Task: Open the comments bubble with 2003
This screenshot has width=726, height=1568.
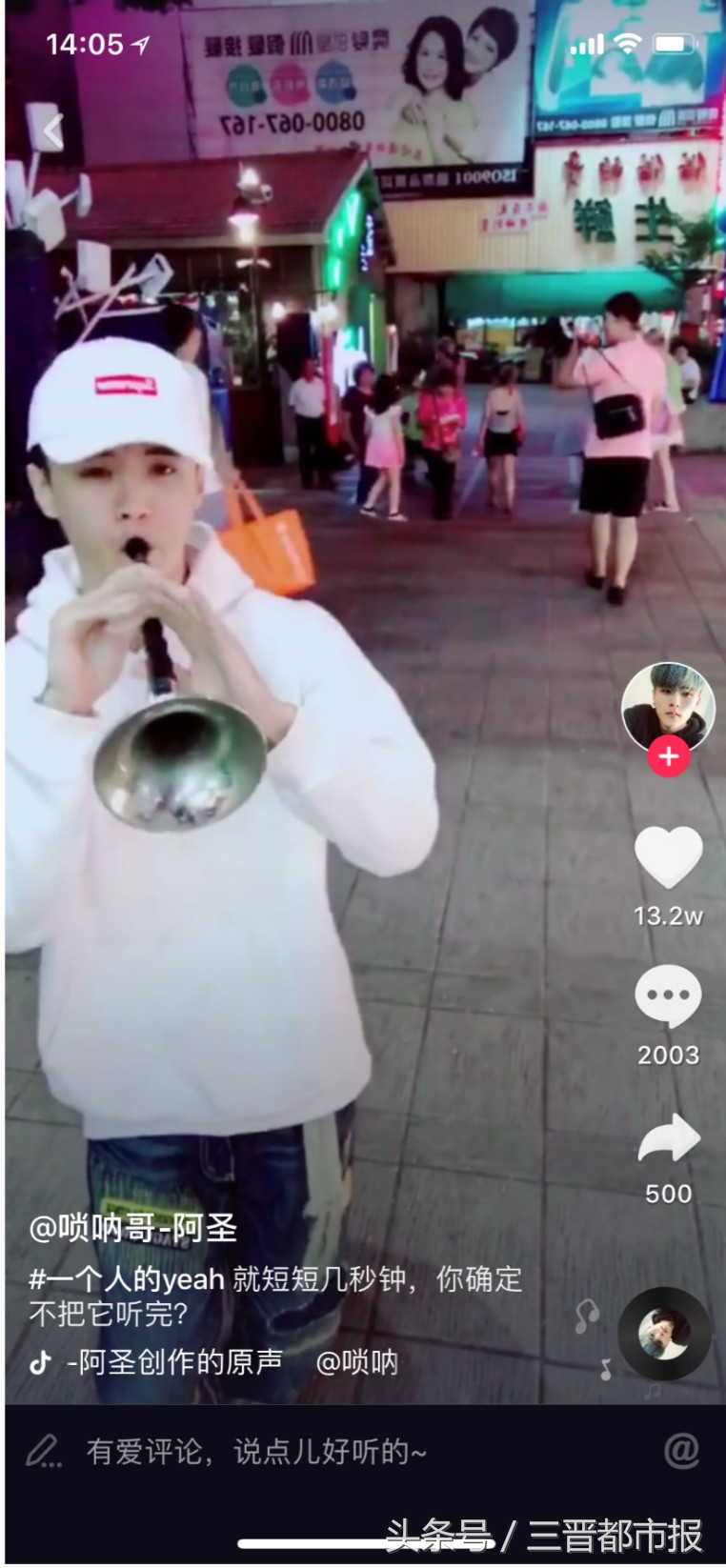Action: (669, 995)
